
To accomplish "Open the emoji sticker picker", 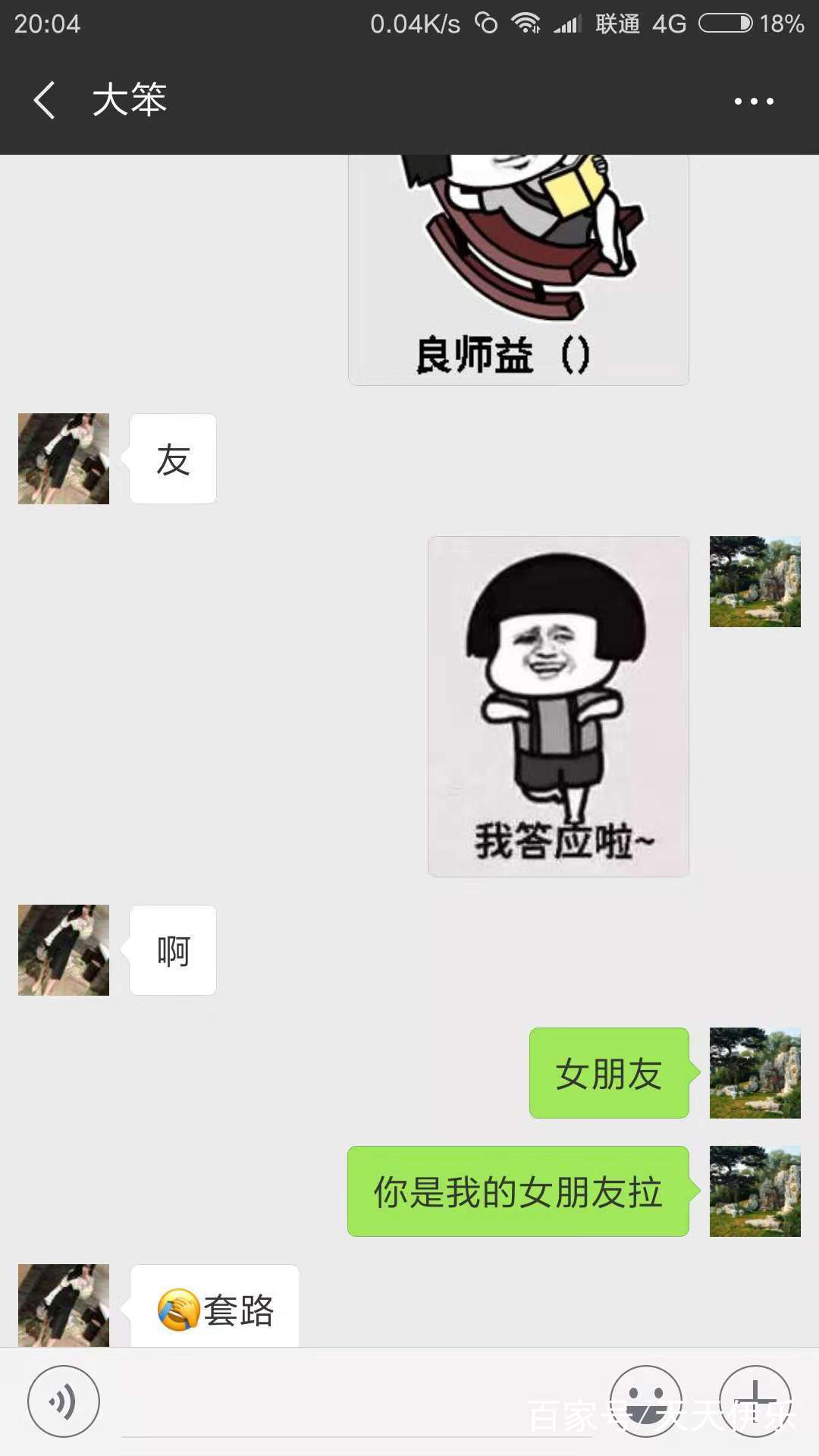I will (x=646, y=1401).
